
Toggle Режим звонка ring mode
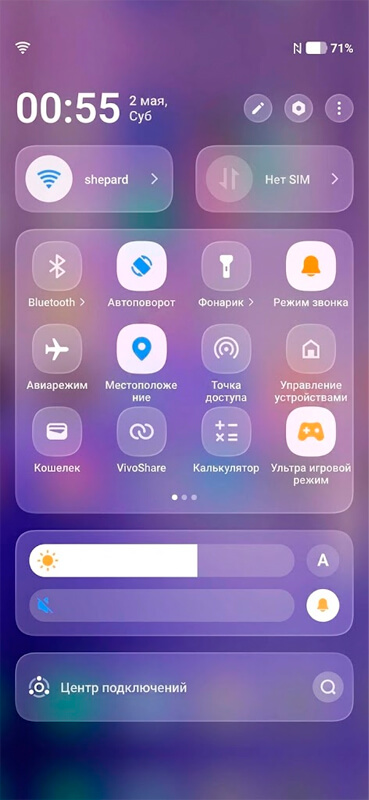[311, 266]
